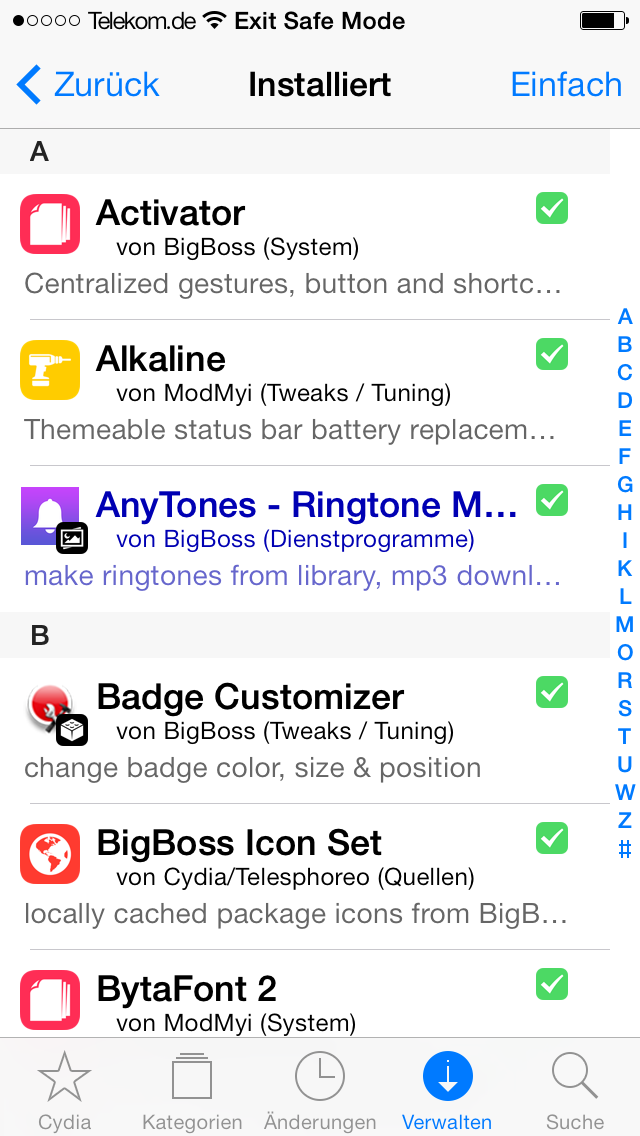Image resolution: width=640 pixels, height=1136 pixels.
Task: Jump to letter M in index
Action: point(625,625)
